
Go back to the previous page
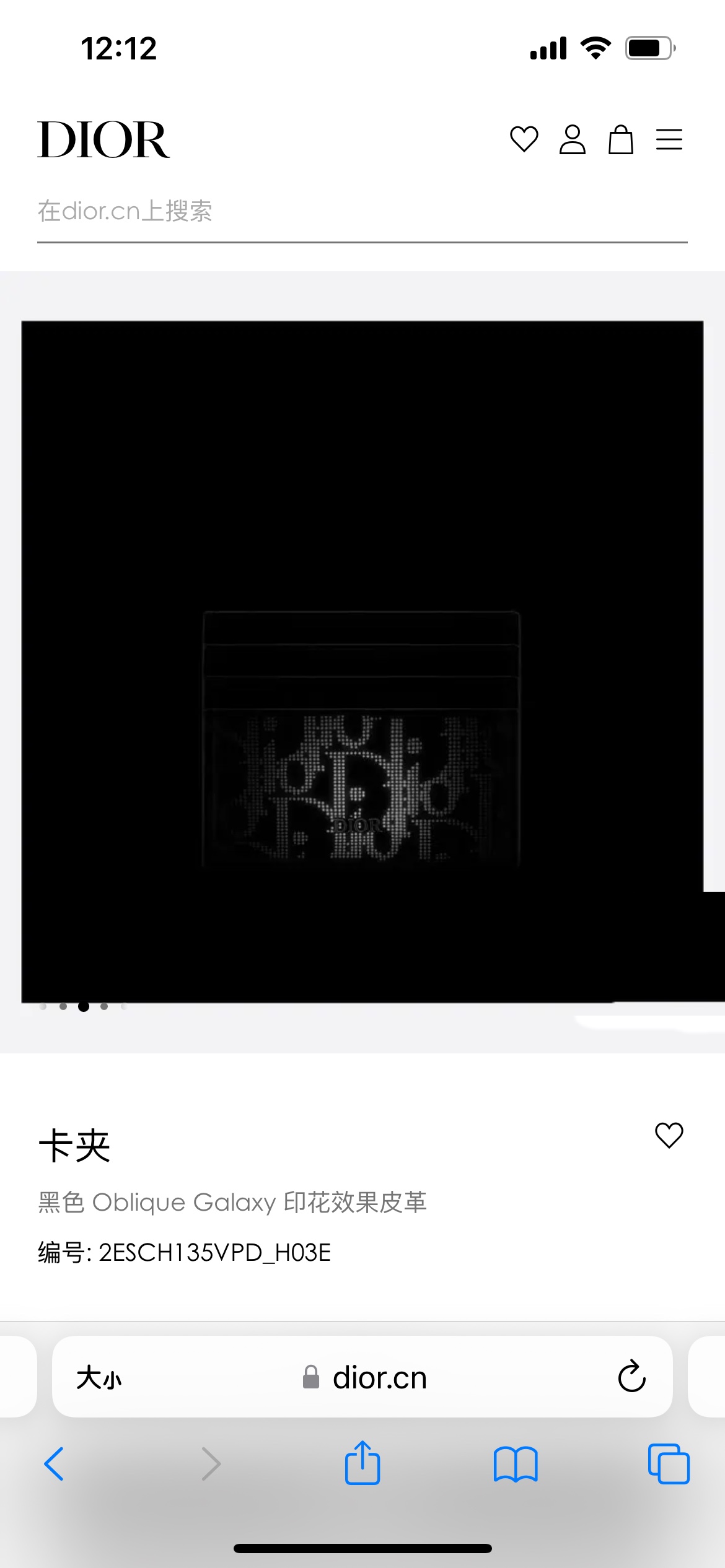[54, 1464]
